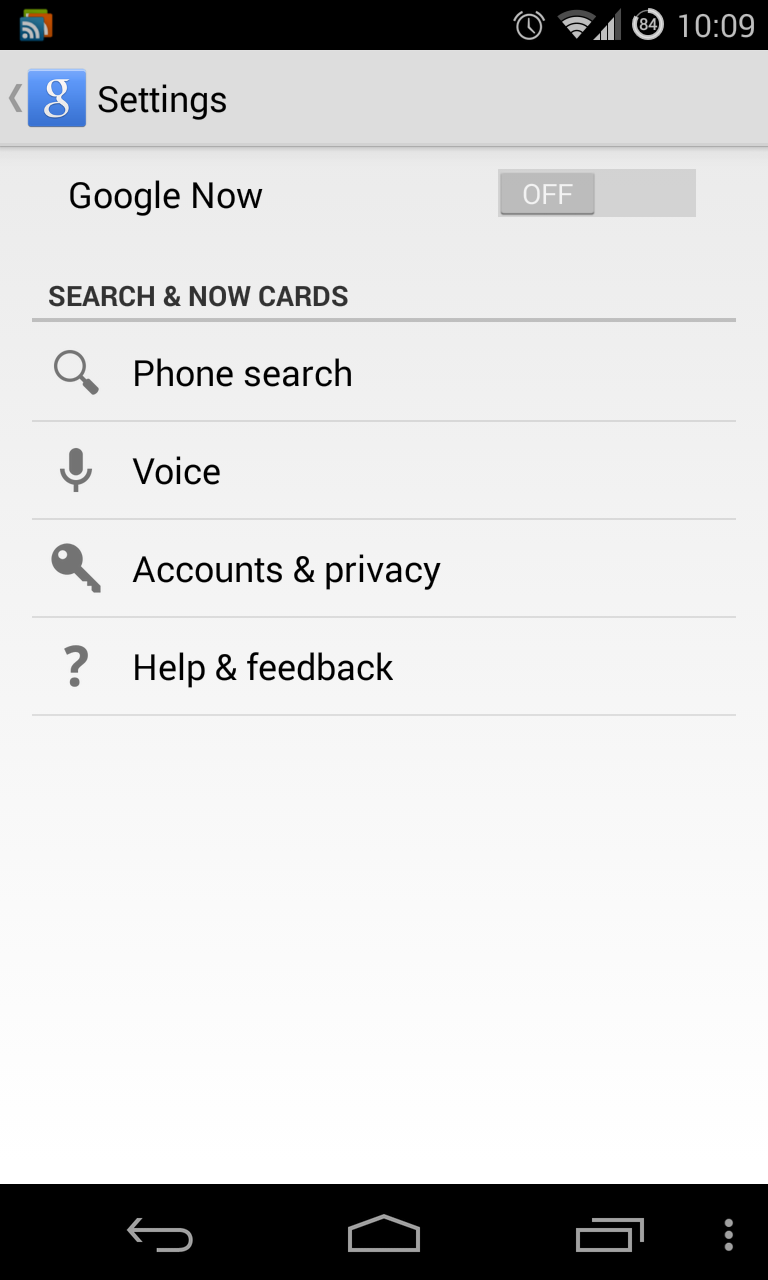This screenshot has width=768, height=1280.
Task: Go to the home screen
Action: tap(384, 1235)
